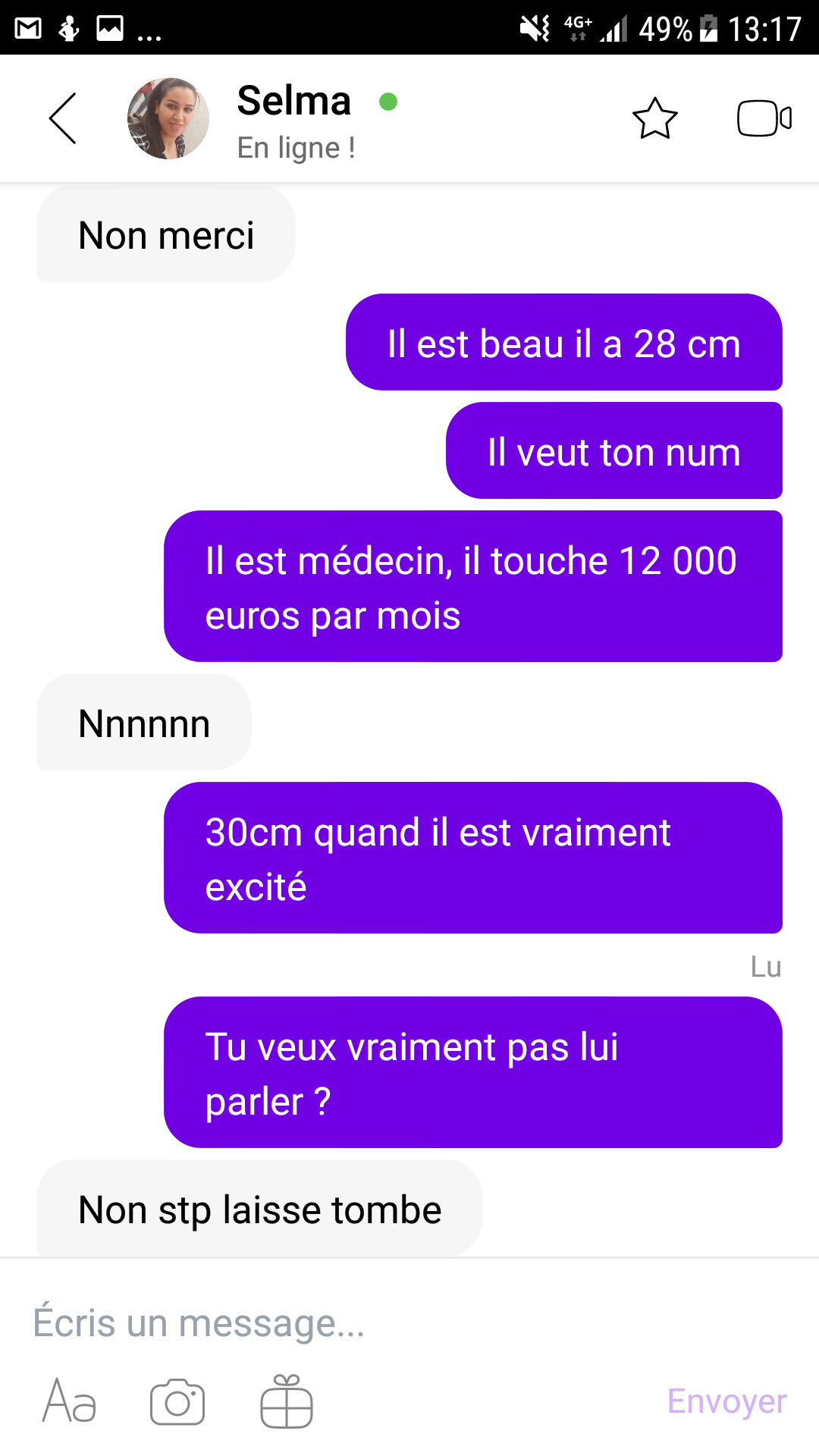Mark Selma as favorite with star
This screenshot has width=819, height=1456.
(654, 118)
